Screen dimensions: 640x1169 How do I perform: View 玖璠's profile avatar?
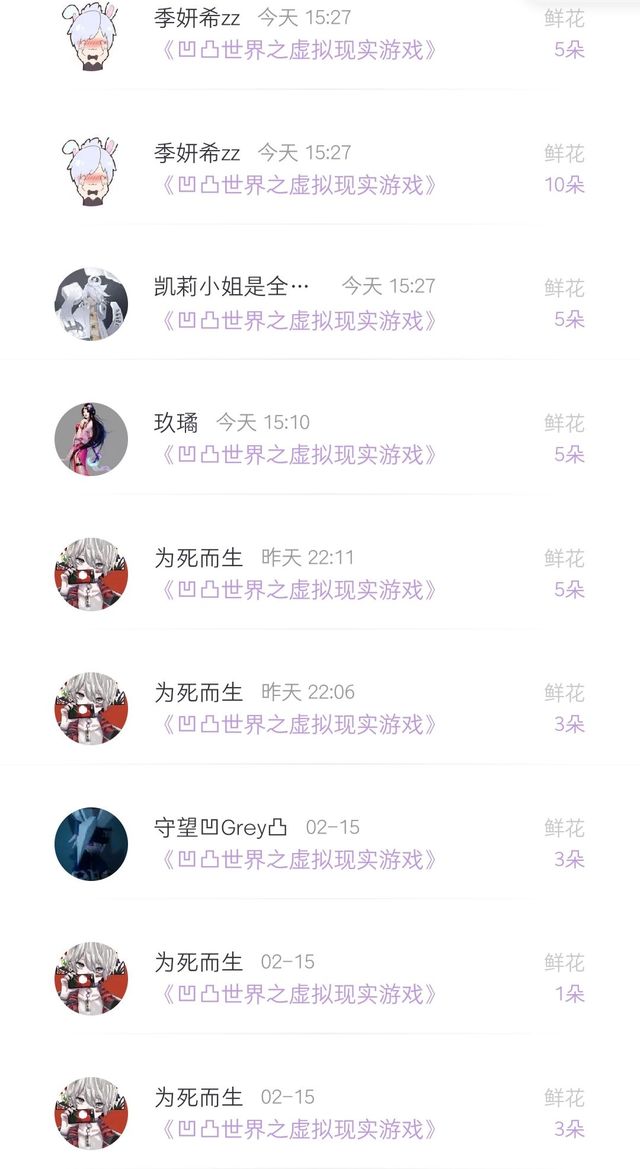(x=91, y=439)
